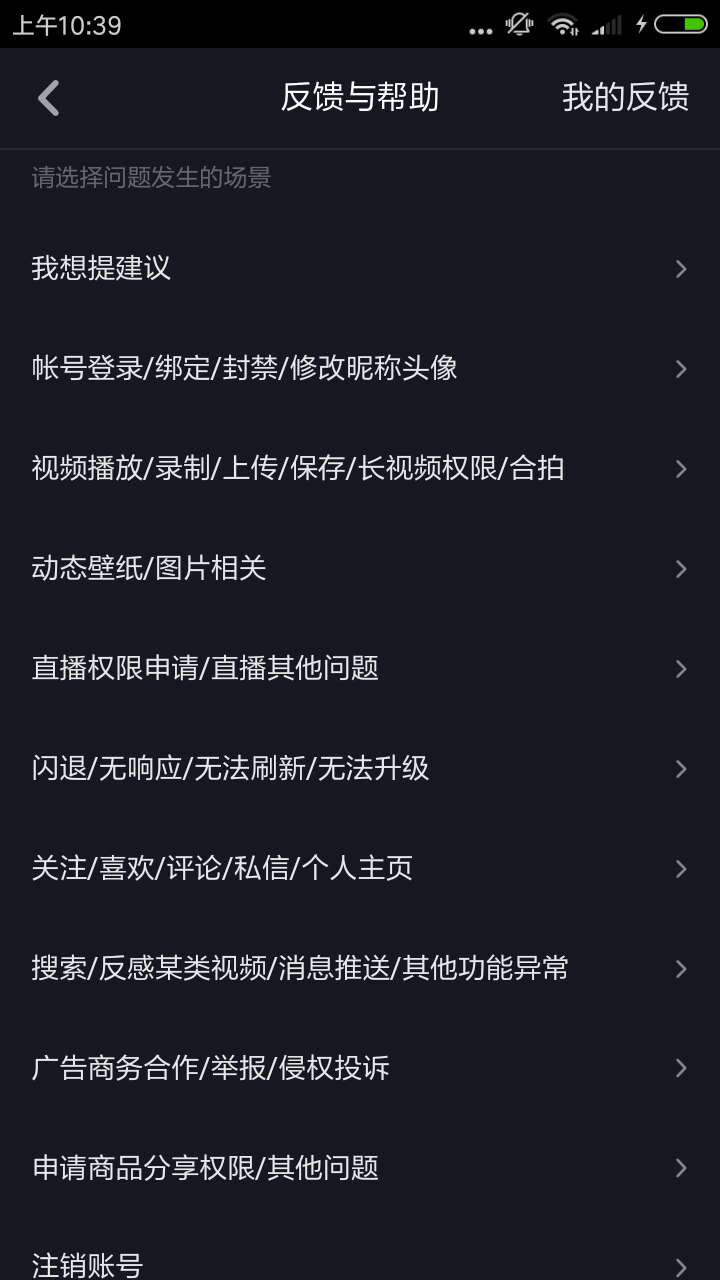Select 闪退/无响应/无法刷新/无法升级

pos(360,768)
